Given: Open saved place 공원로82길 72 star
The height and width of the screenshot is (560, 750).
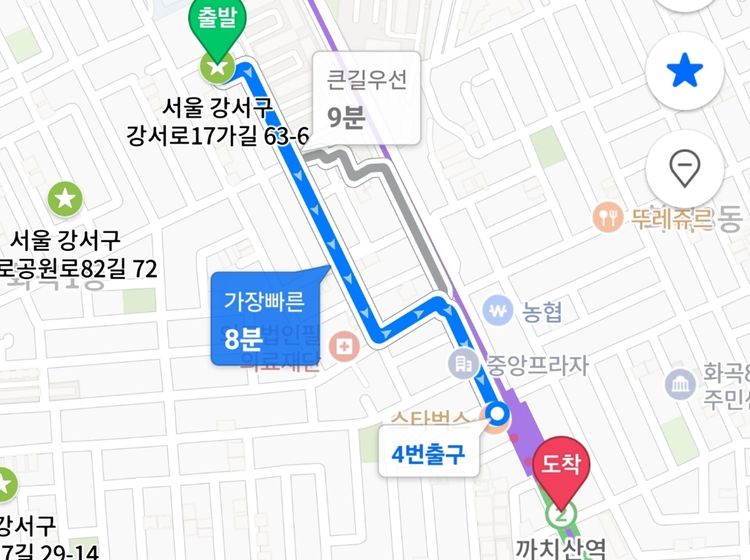Looking at the screenshot, I should point(66,198).
